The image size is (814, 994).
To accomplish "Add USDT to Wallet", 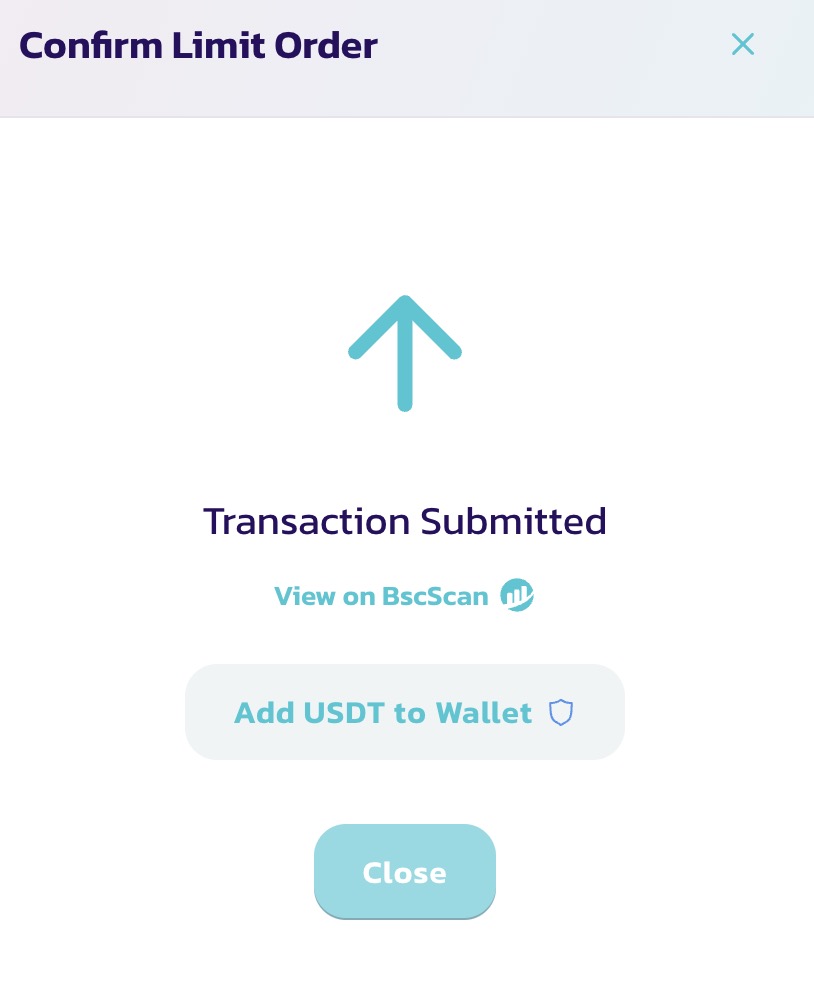I will click(x=404, y=712).
